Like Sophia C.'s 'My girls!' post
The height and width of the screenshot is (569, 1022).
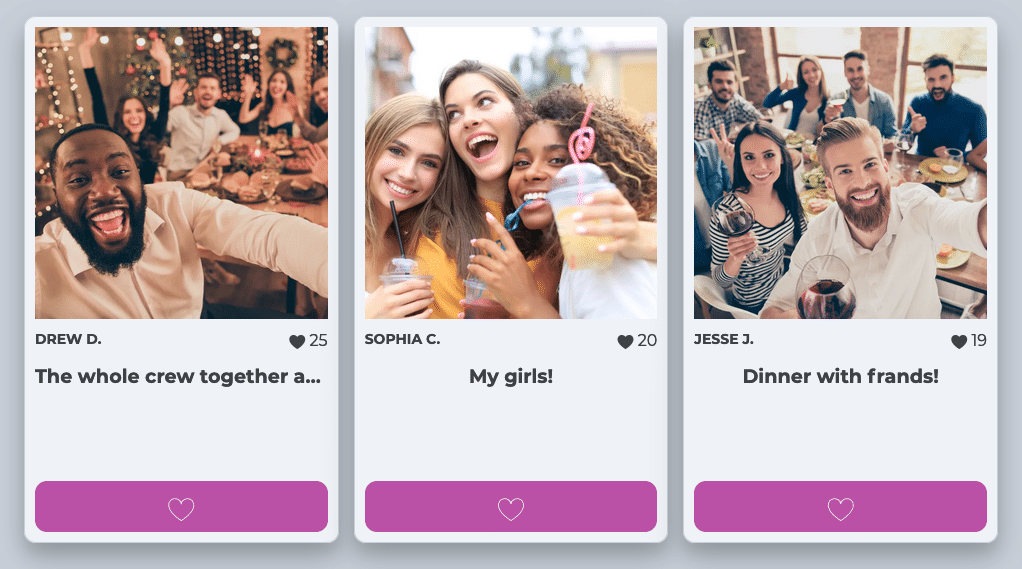tap(510, 507)
